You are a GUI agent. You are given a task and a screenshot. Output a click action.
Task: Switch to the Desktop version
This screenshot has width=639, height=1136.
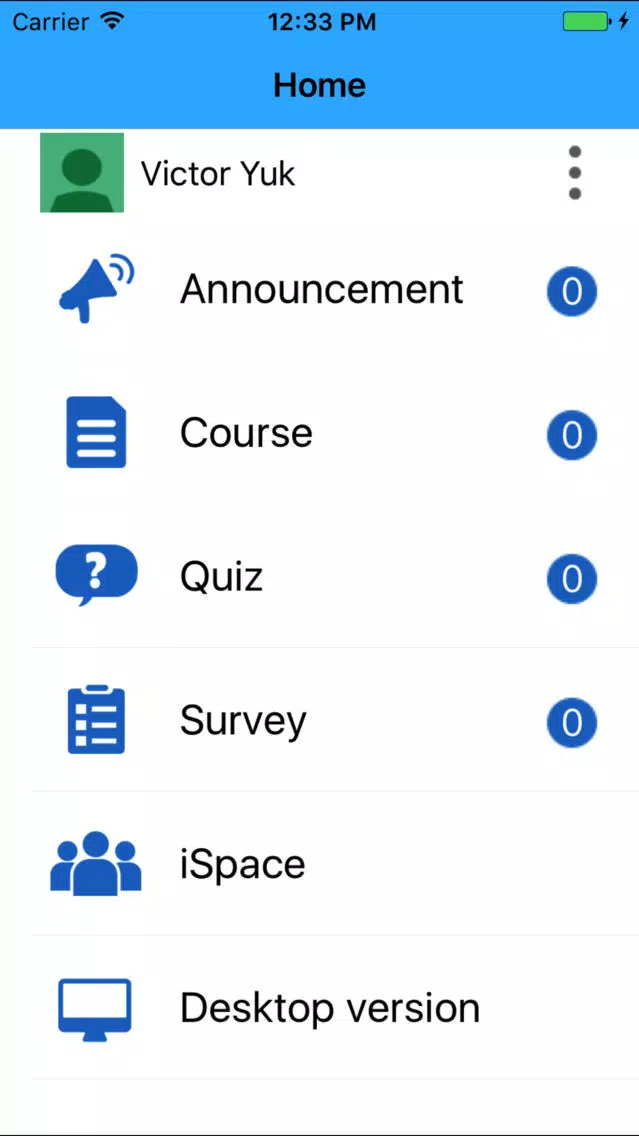point(320,1007)
